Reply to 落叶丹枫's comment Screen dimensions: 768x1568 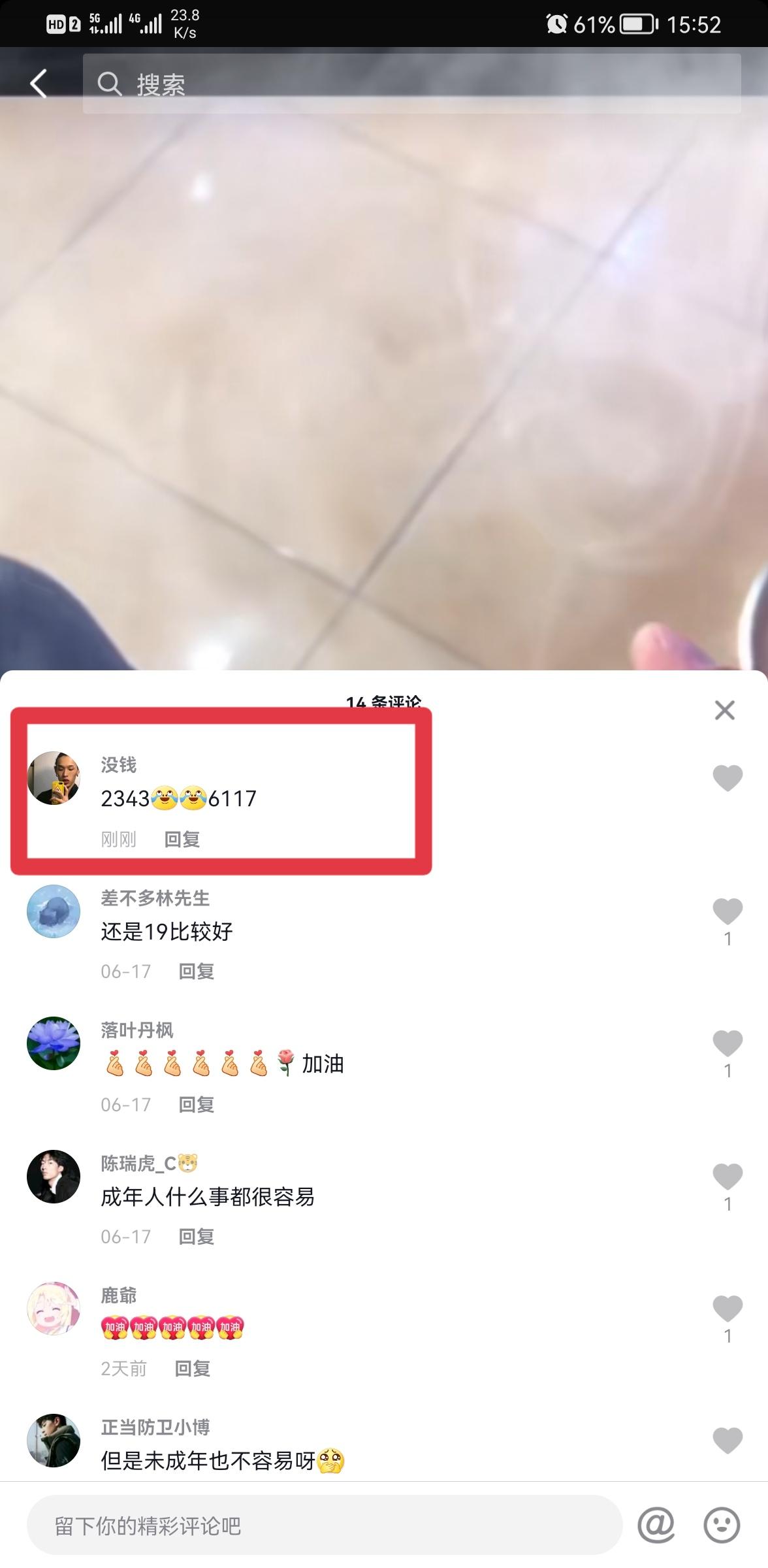(196, 1105)
